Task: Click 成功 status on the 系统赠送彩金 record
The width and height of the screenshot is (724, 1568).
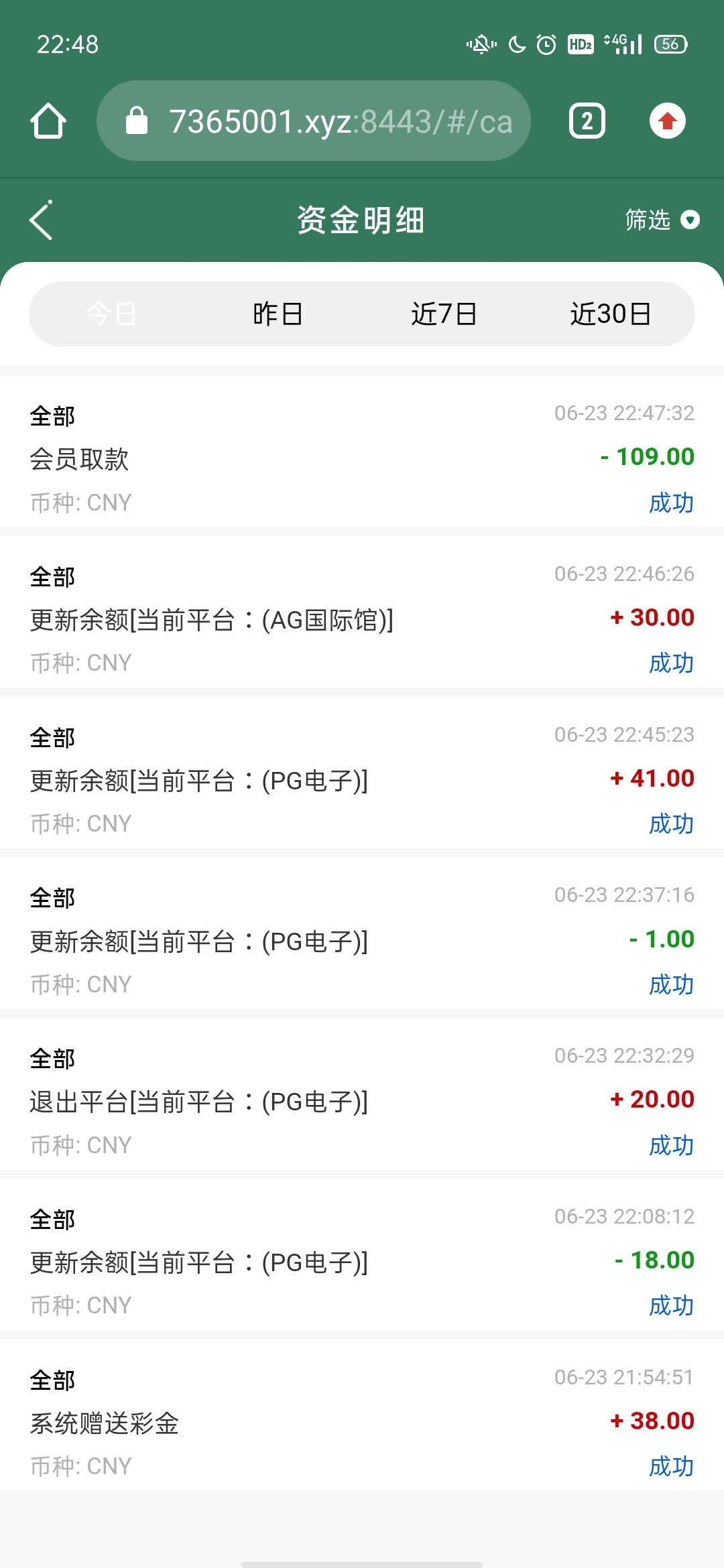Action: coord(671,1466)
